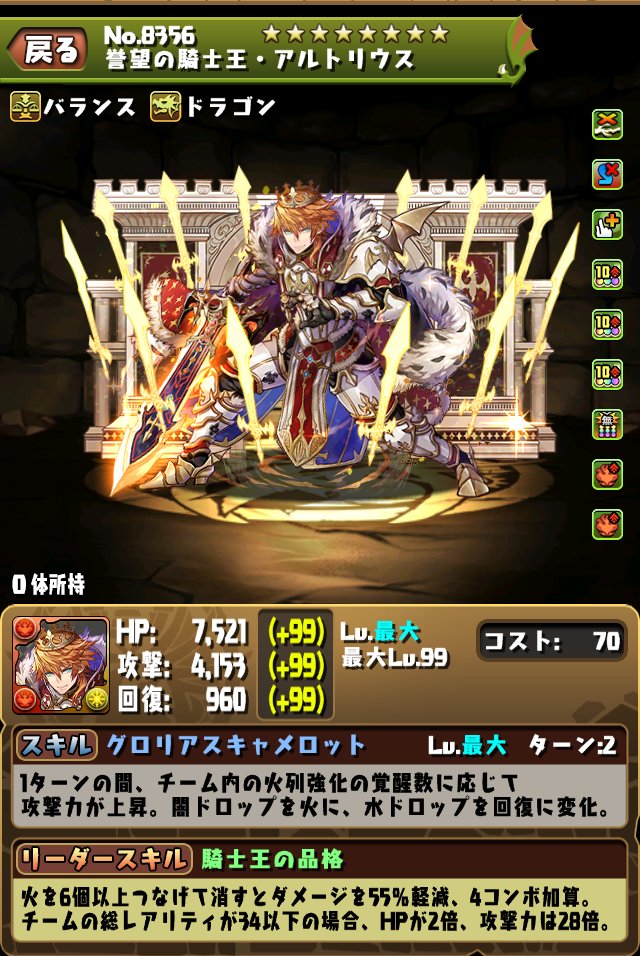
Task: Tap the ドラゴン type icon
Action: tap(165, 107)
